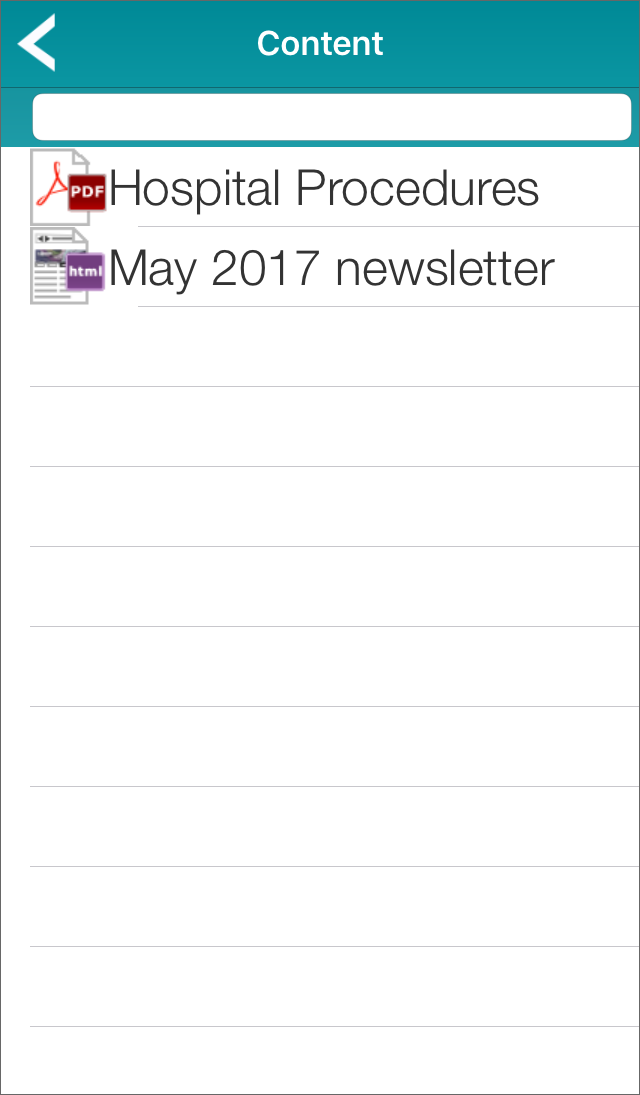Open the Hospital Procedures PDF

pos(335,187)
